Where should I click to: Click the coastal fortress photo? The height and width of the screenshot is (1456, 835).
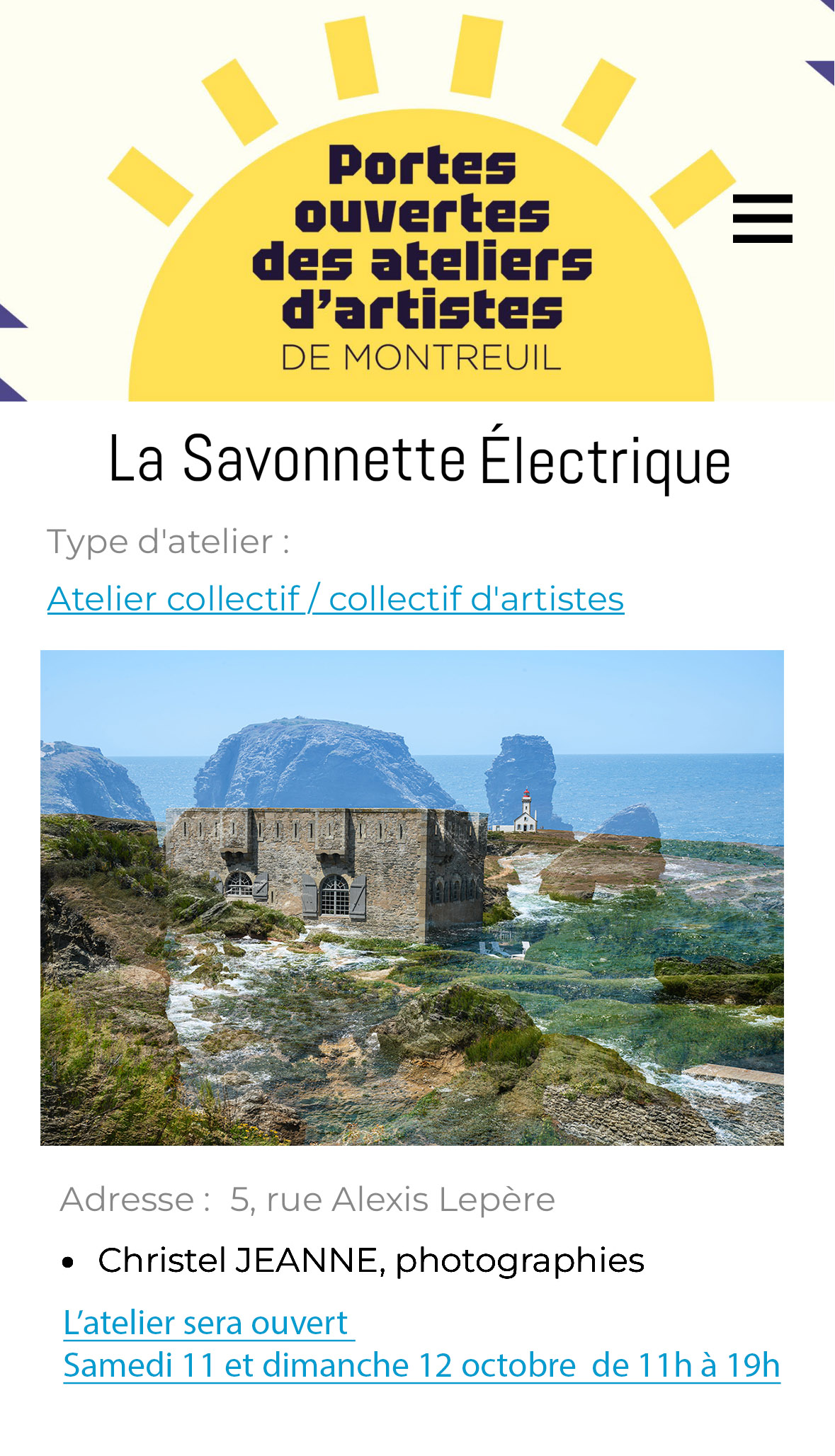(418, 899)
